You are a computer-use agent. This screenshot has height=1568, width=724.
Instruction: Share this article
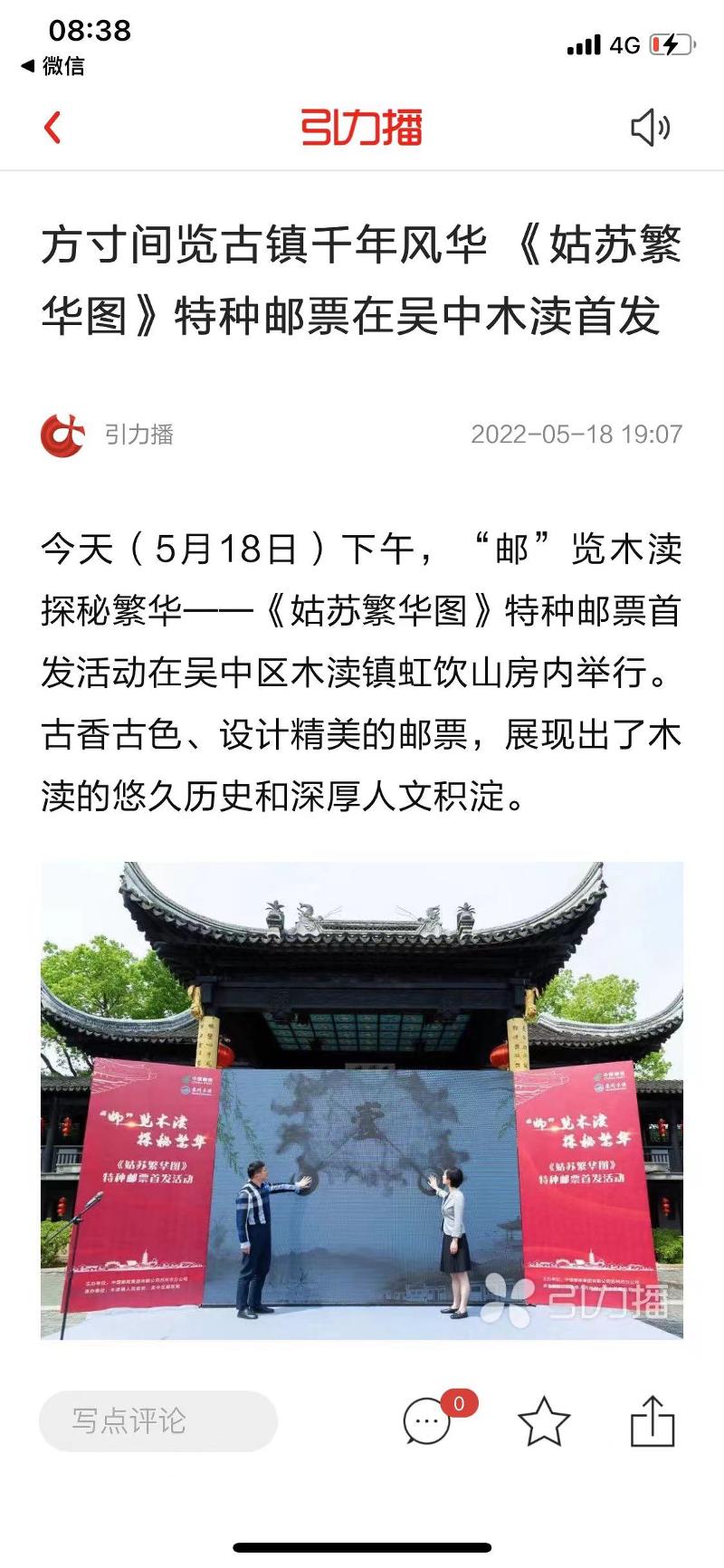coord(653,1421)
